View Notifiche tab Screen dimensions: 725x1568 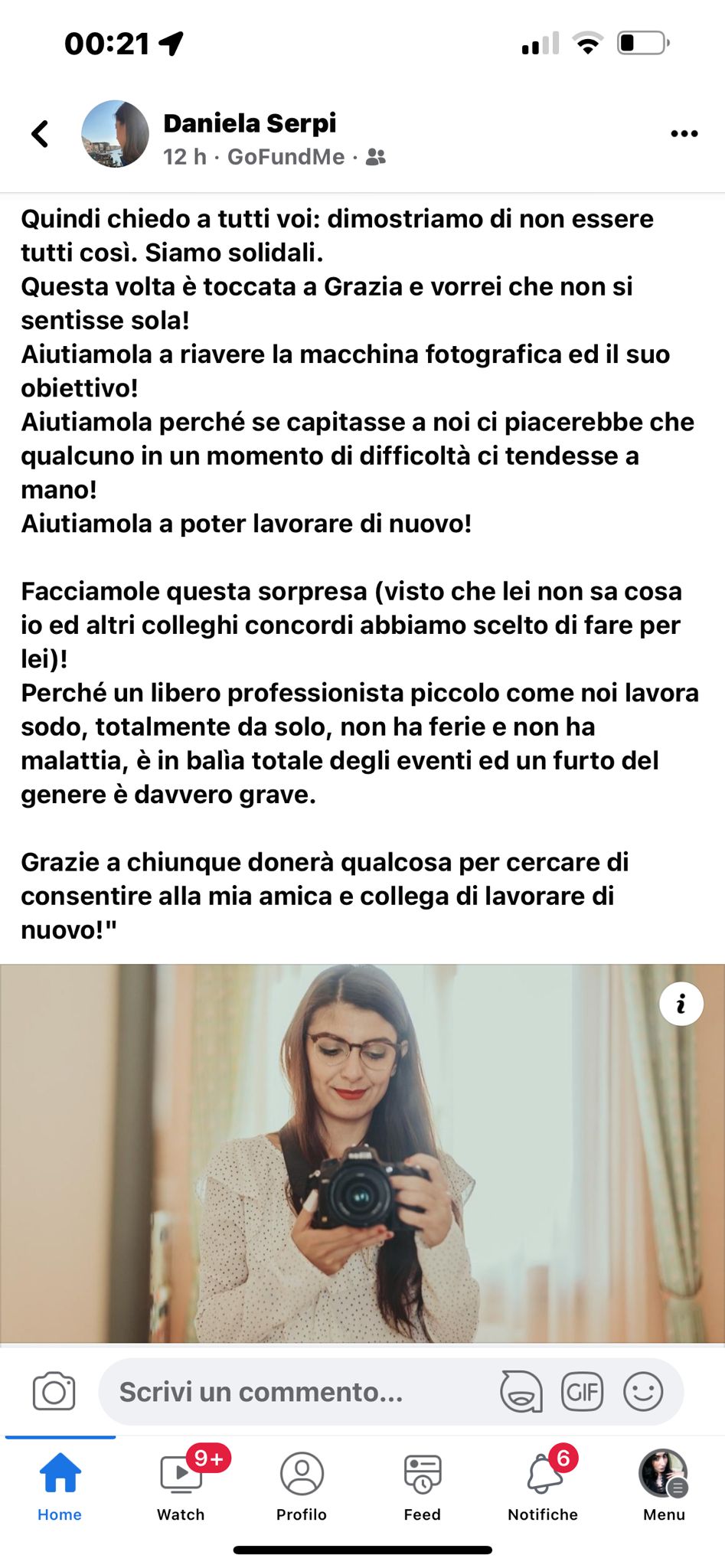543,1485
